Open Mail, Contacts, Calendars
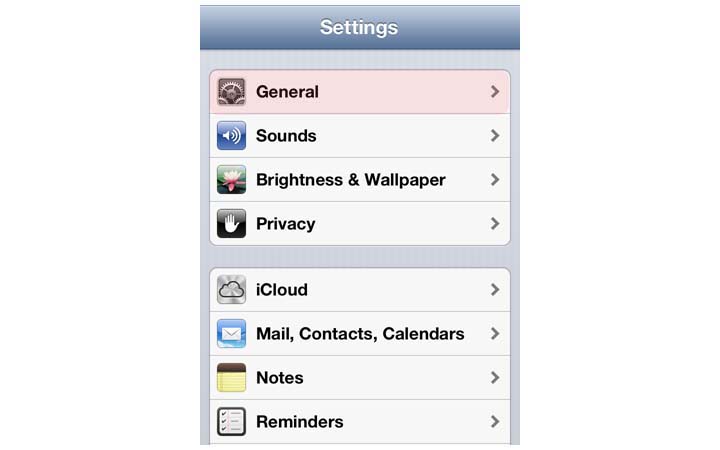The height and width of the screenshot is (450, 720). [359, 334]
